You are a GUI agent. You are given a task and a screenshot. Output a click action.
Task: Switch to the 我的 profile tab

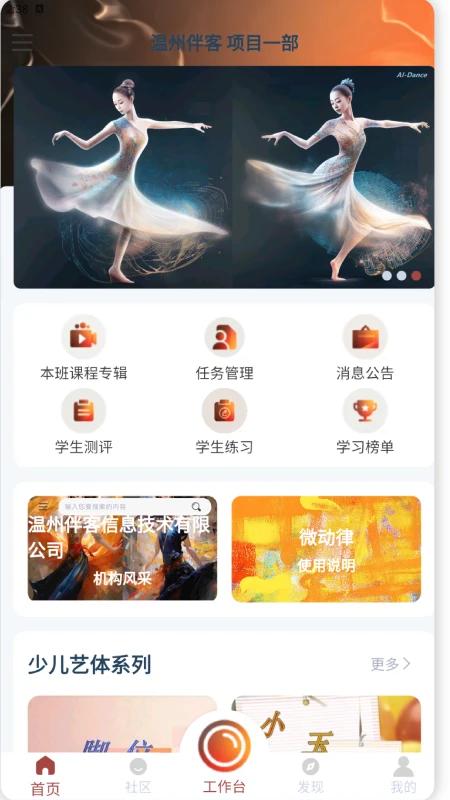[404, 776]
